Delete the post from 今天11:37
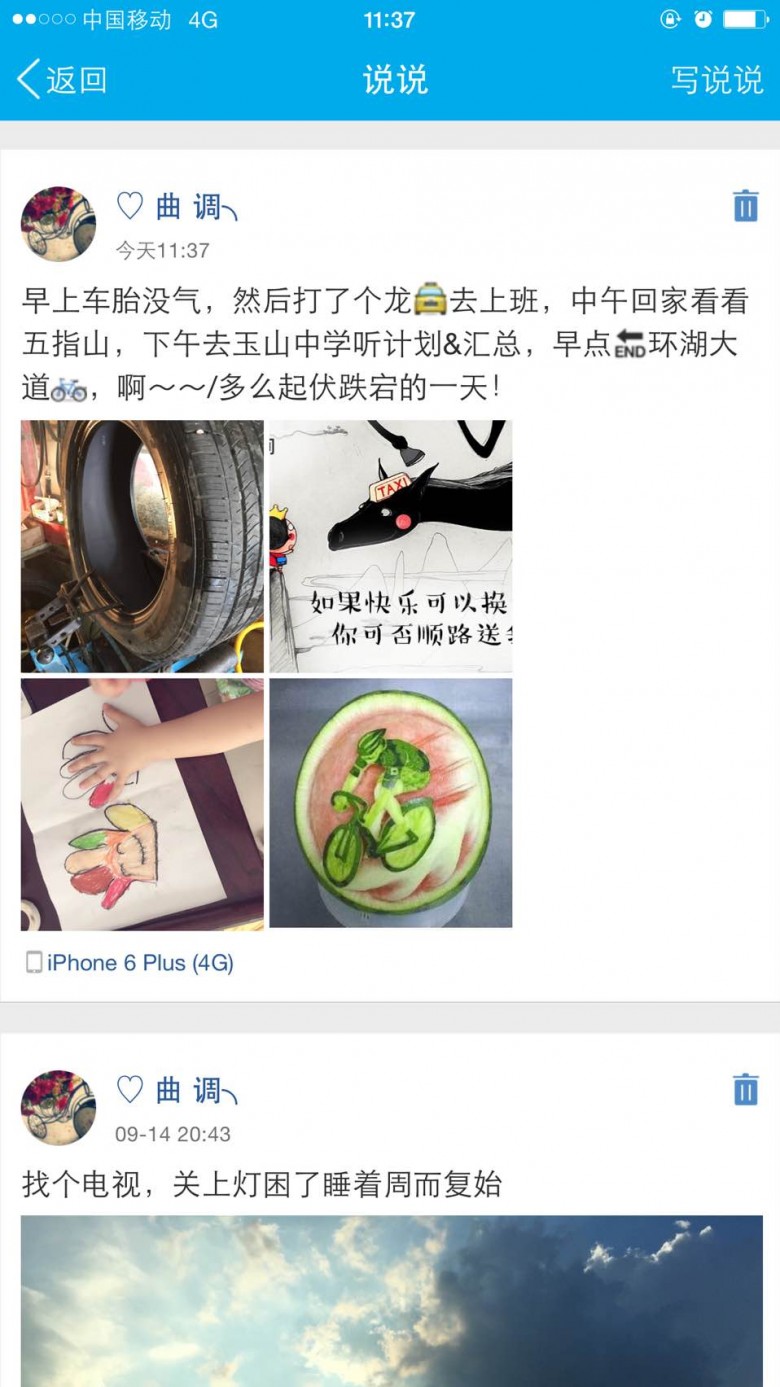 (x=745, y=206)
